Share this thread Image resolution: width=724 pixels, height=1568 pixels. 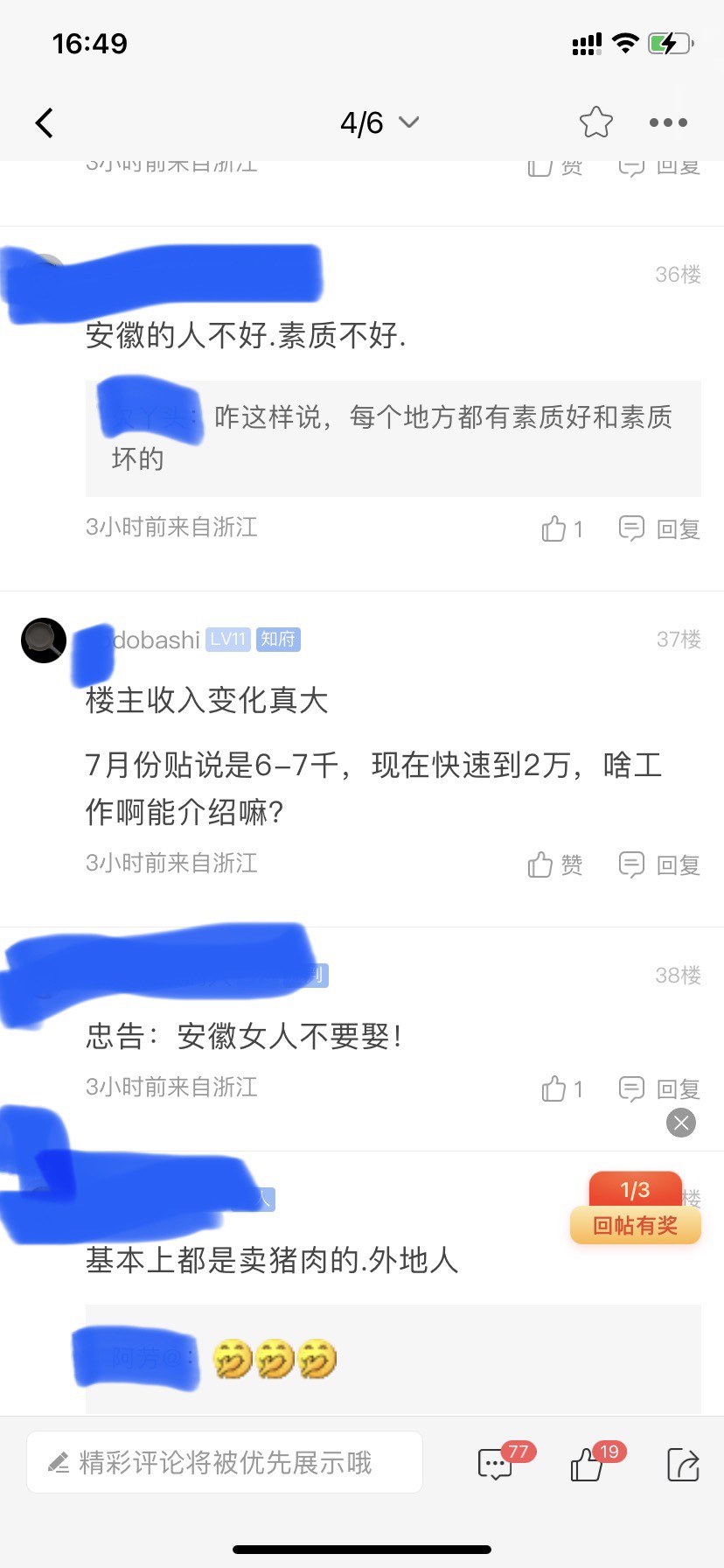[682, 1464]
